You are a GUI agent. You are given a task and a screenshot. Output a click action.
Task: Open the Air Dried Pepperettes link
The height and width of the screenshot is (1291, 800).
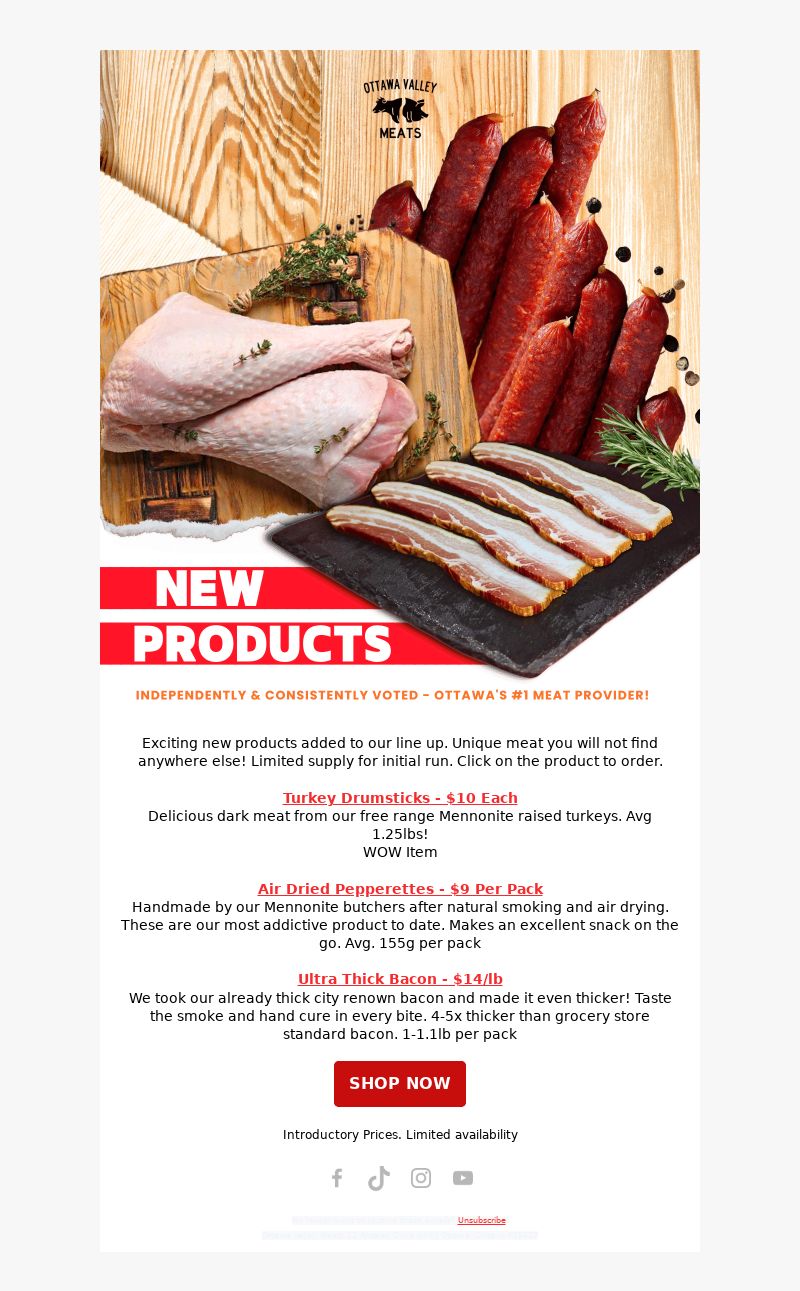point(400,889)
